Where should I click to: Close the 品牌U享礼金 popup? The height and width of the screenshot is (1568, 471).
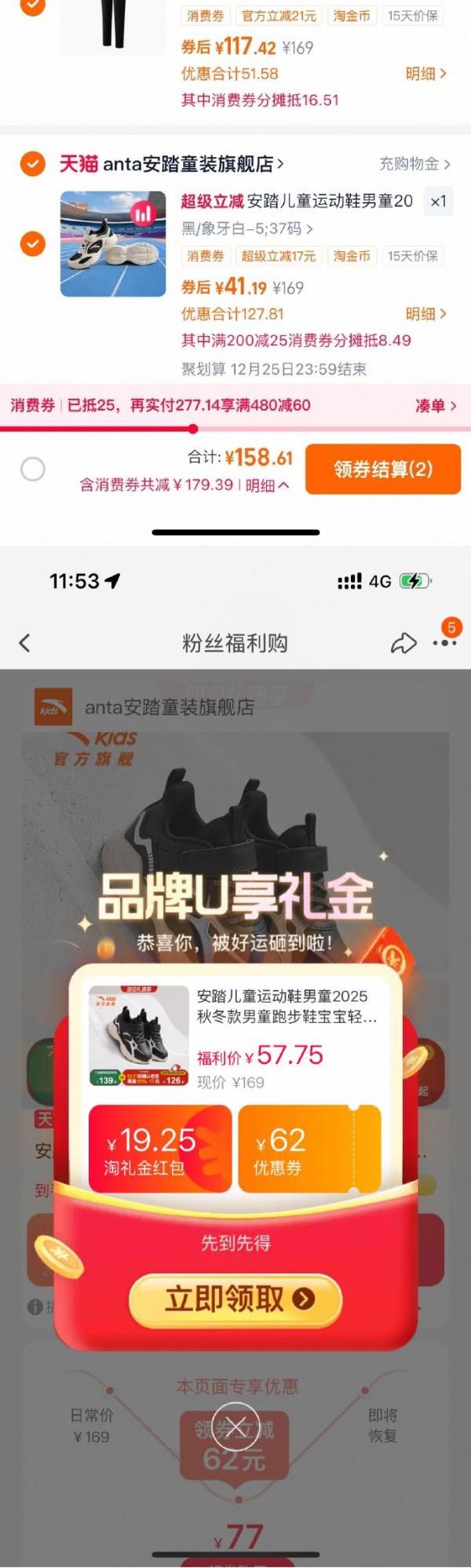[x=235, y=1425]
